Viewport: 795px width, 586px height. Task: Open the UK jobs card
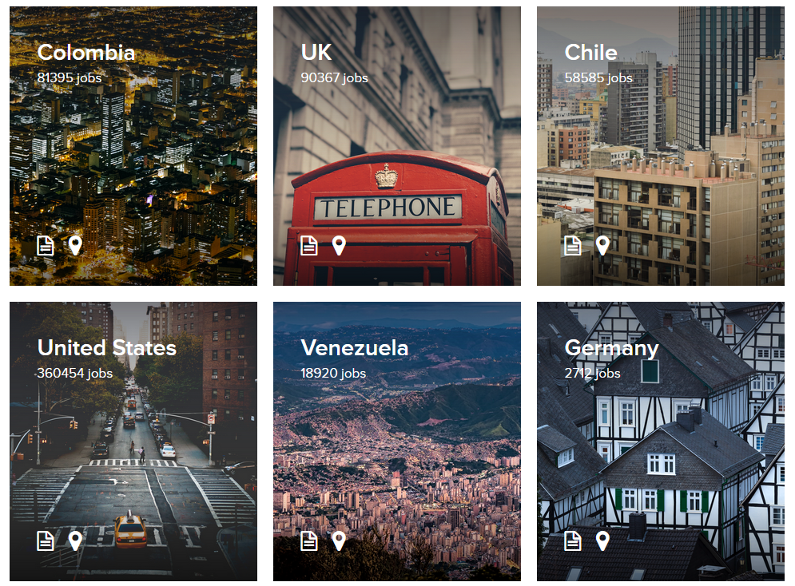tap(396, 146)
